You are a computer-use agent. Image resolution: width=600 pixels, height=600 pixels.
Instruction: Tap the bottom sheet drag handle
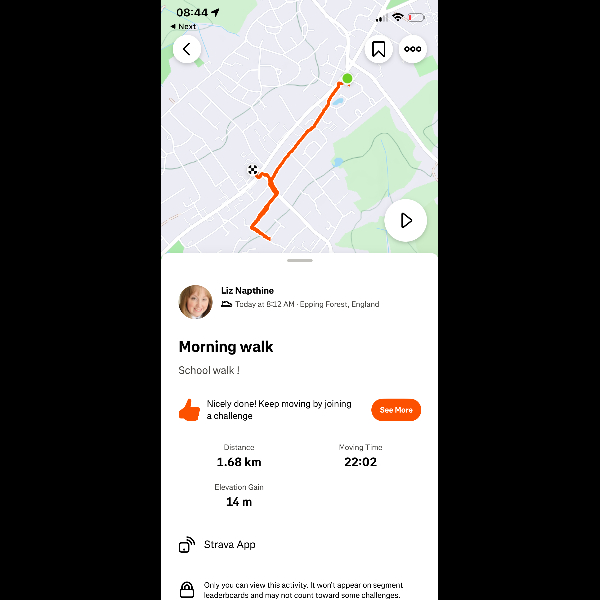pyautogui.click(x=299, y=260)
